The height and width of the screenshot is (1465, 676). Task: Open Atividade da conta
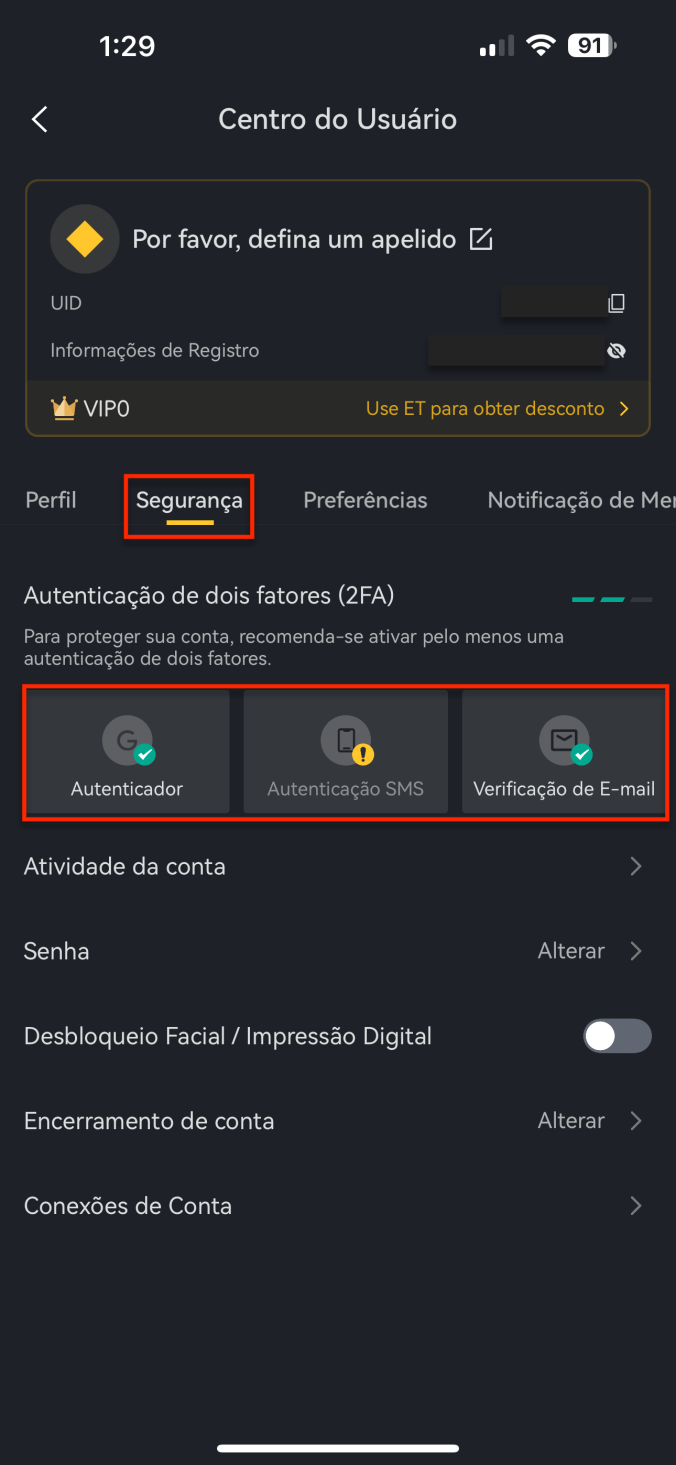coord(338,866)
